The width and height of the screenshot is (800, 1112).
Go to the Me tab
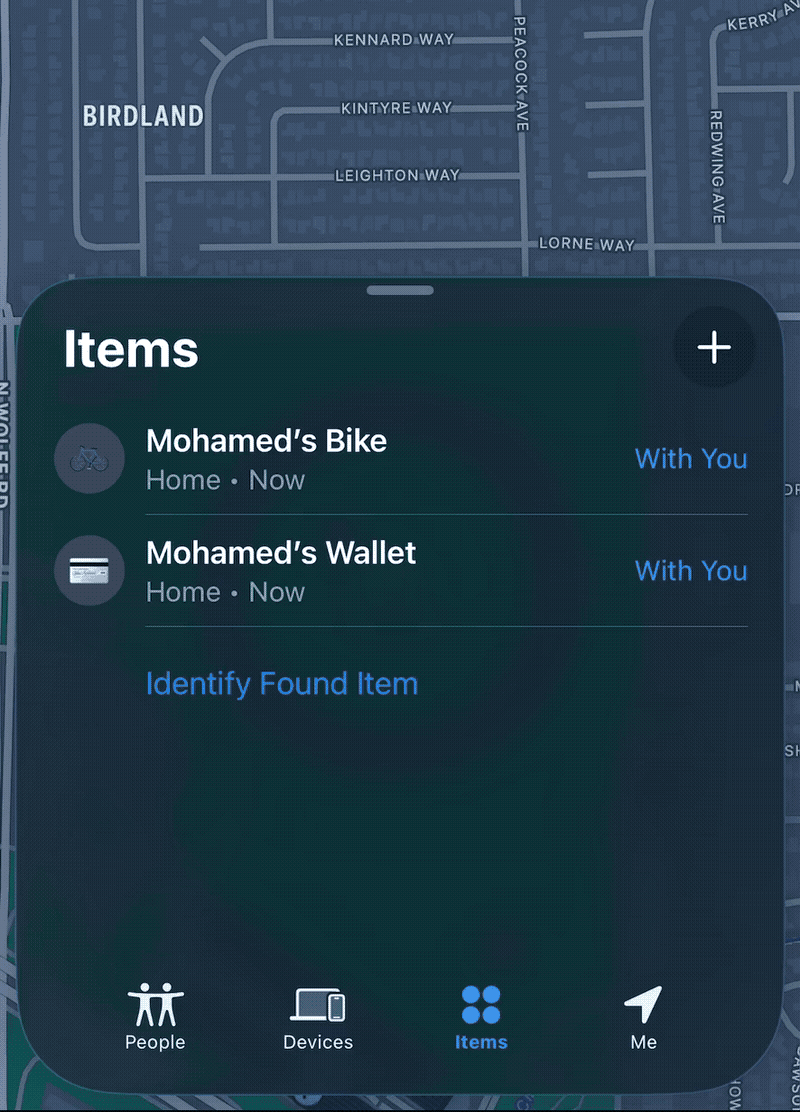[643, 1017]
